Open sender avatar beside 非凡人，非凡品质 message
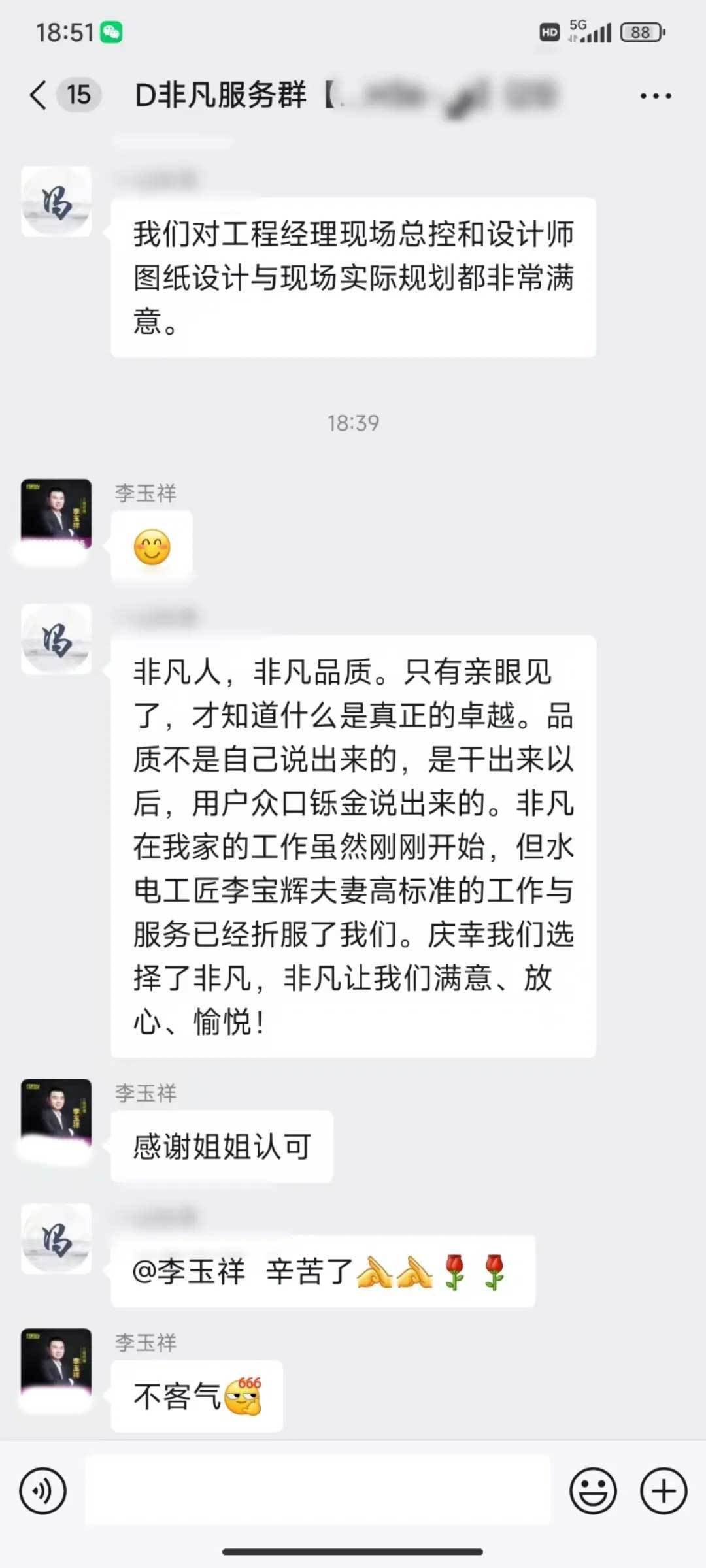 click(56, 639)
